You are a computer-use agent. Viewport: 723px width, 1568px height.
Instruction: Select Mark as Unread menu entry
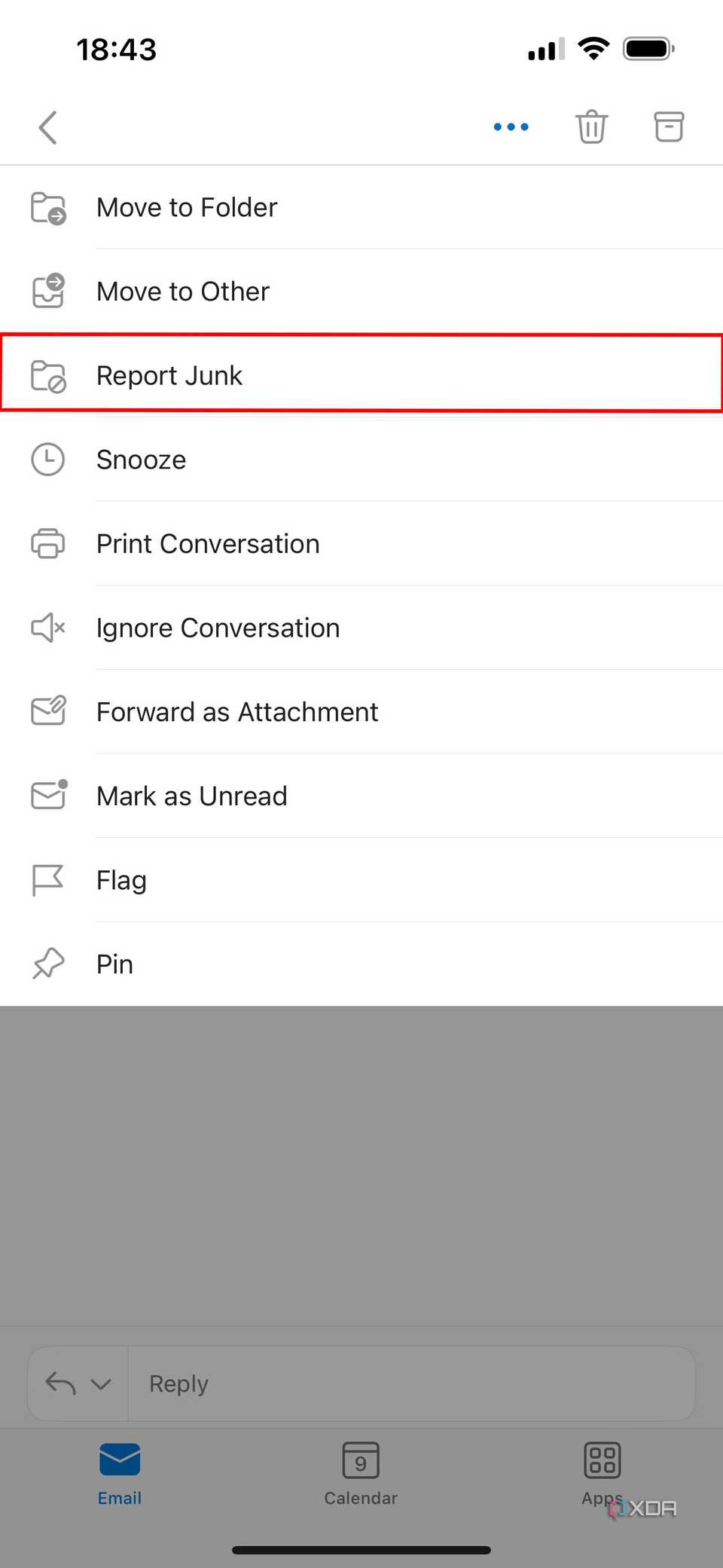(x=191, y=795)
